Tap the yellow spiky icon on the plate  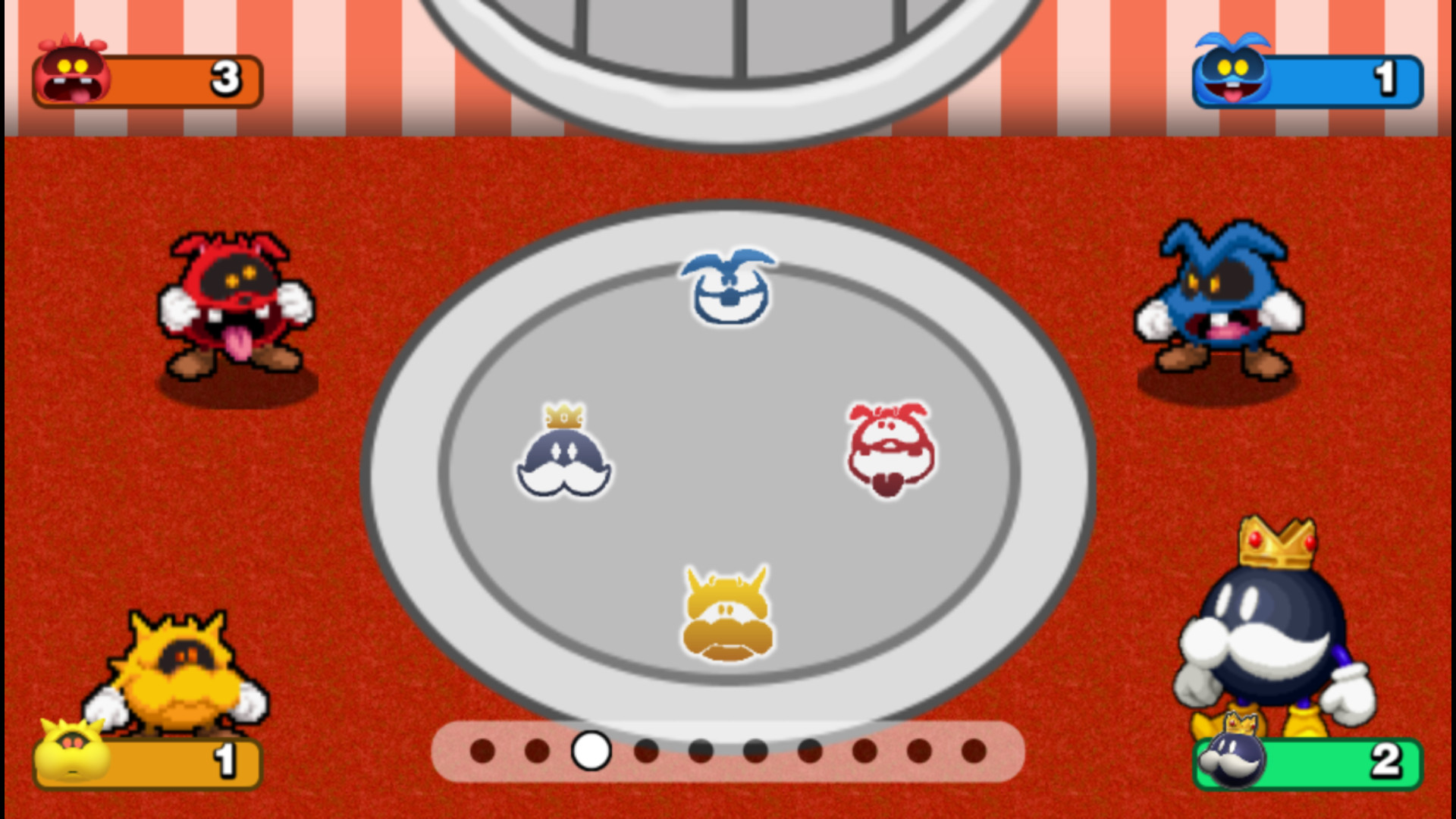pyautogui.click(x=727, y=616)
